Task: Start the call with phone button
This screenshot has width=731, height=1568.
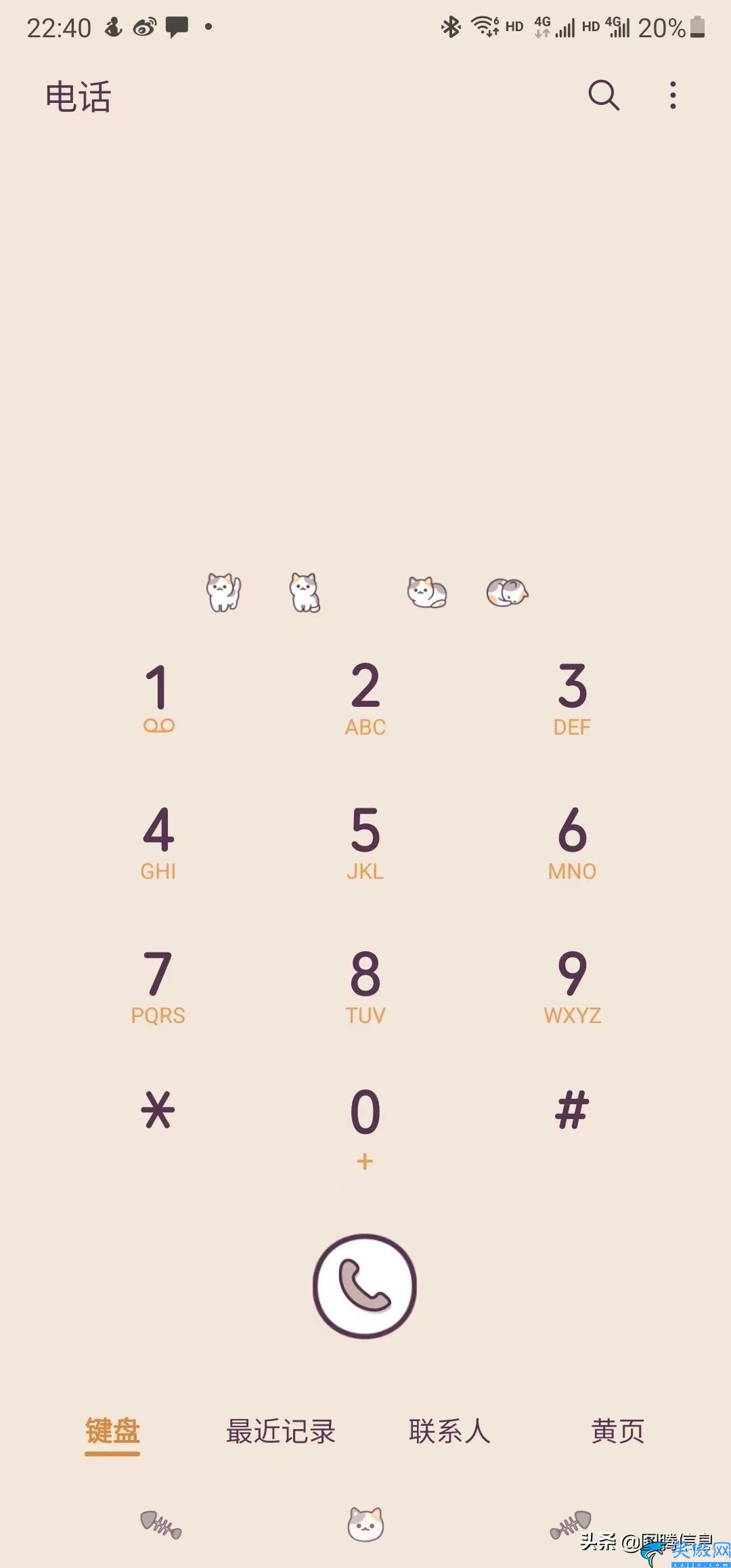Action: (365, 1286)
